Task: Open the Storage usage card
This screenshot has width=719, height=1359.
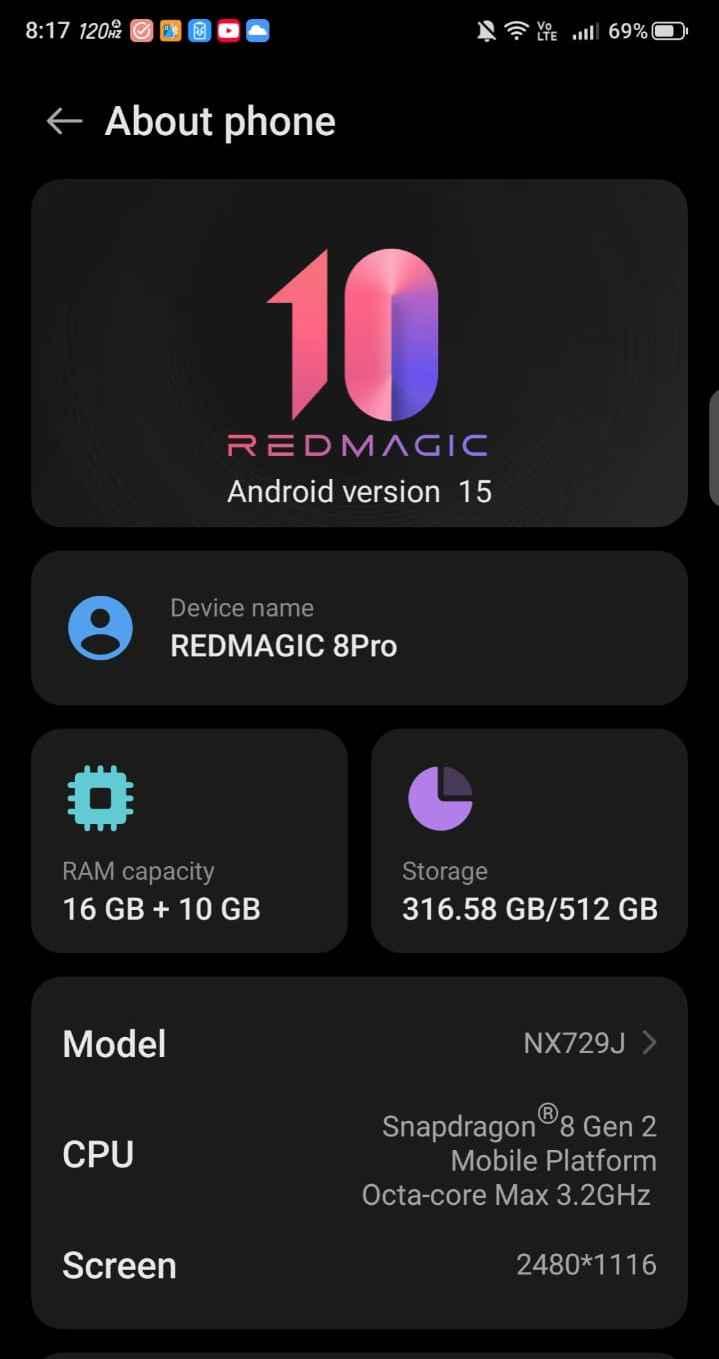Action: (529, 840)
